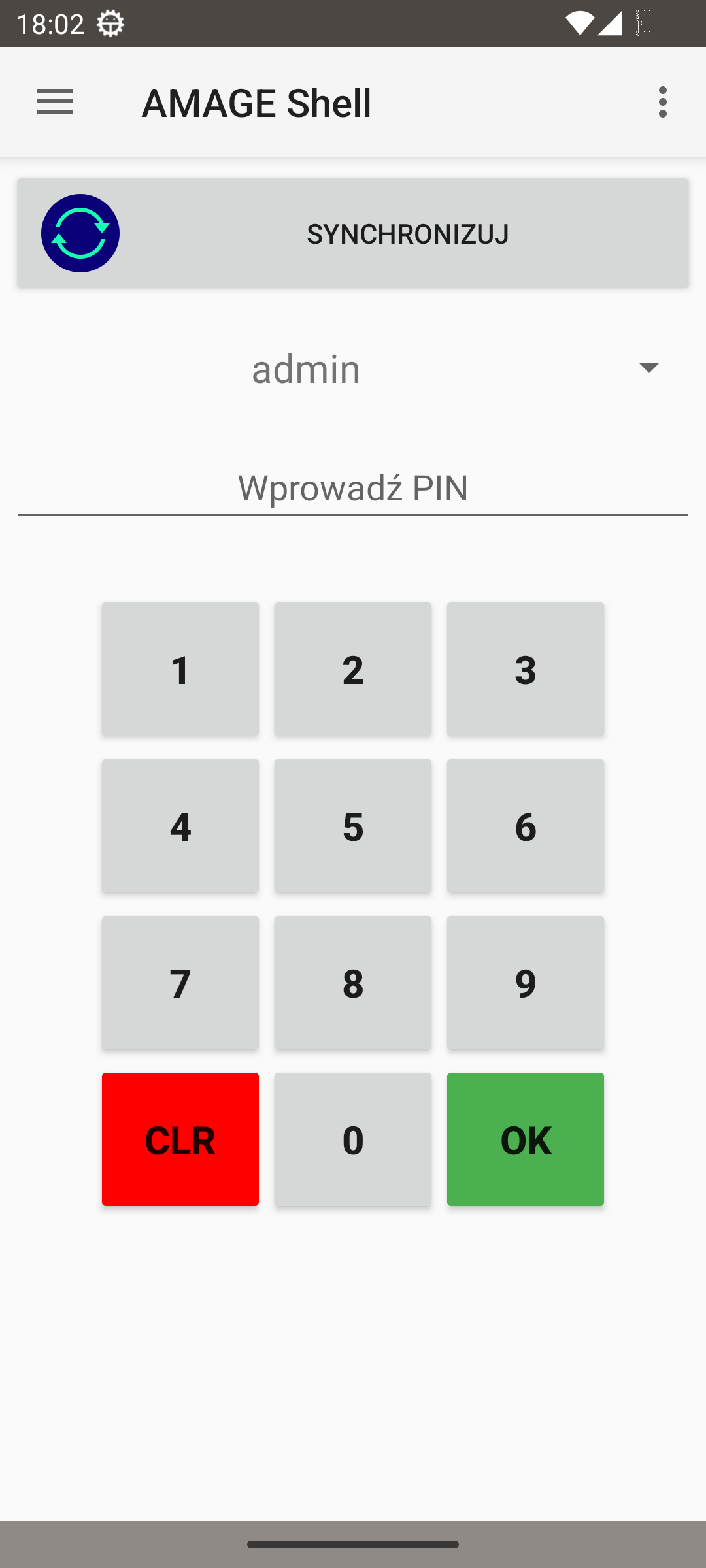Enter digit 4 on keypad
This screenshot has height=1568, width=706.
click(x=180, y=826)
